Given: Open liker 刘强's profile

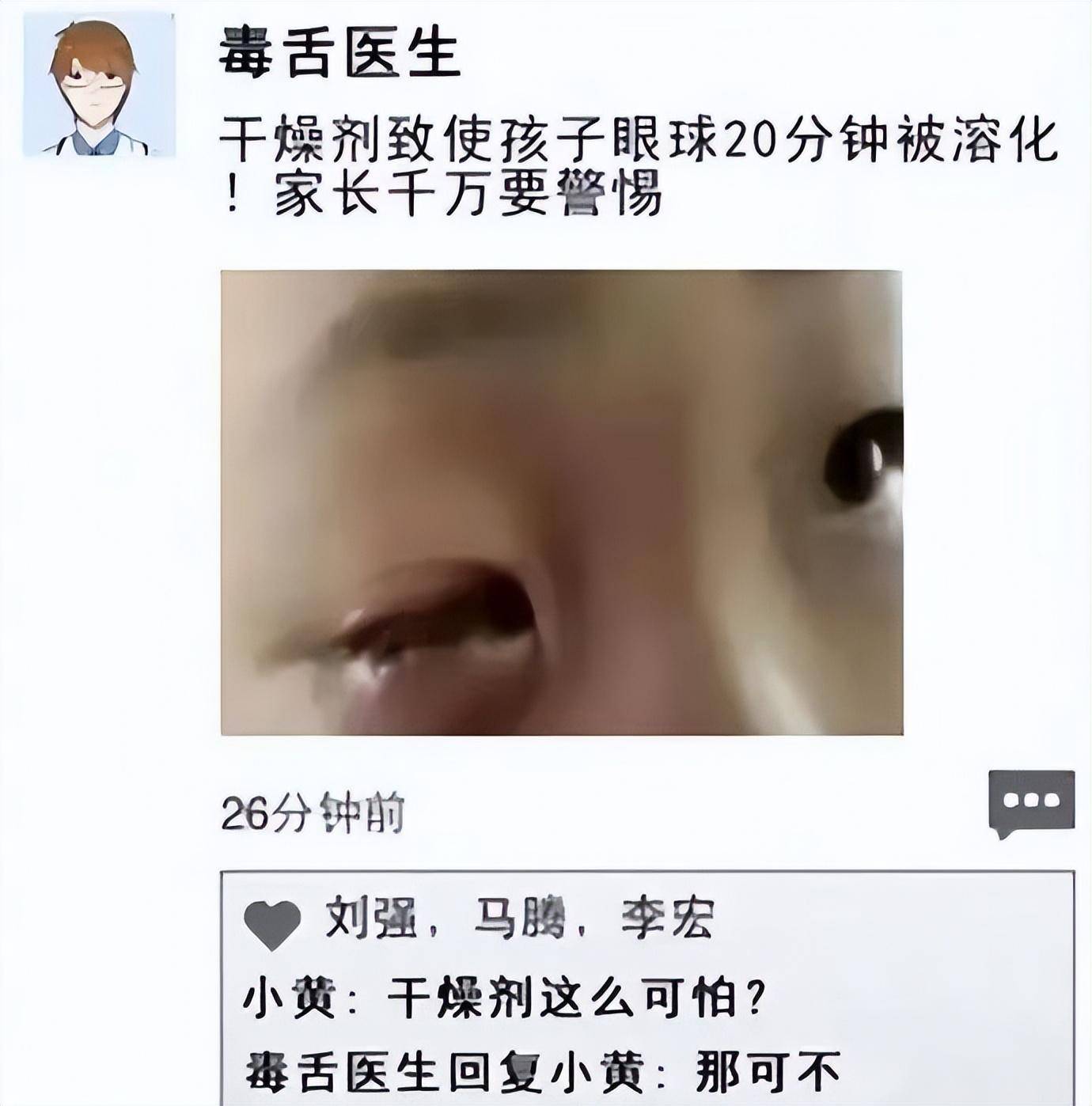Looking at the screenshot, I should (370, 919).
